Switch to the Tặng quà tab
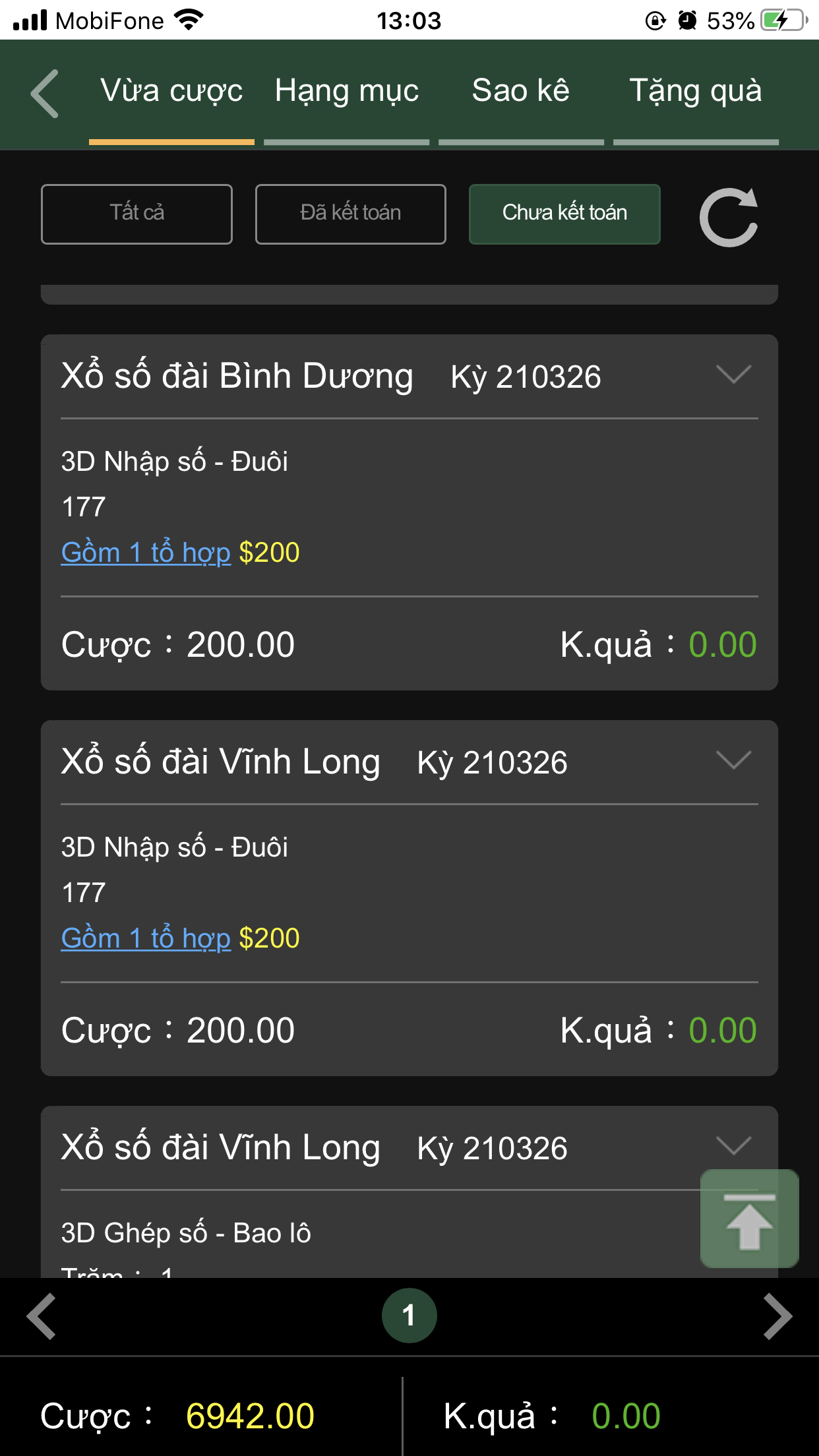The image size is (819, 1456). [x=696, y=91]
